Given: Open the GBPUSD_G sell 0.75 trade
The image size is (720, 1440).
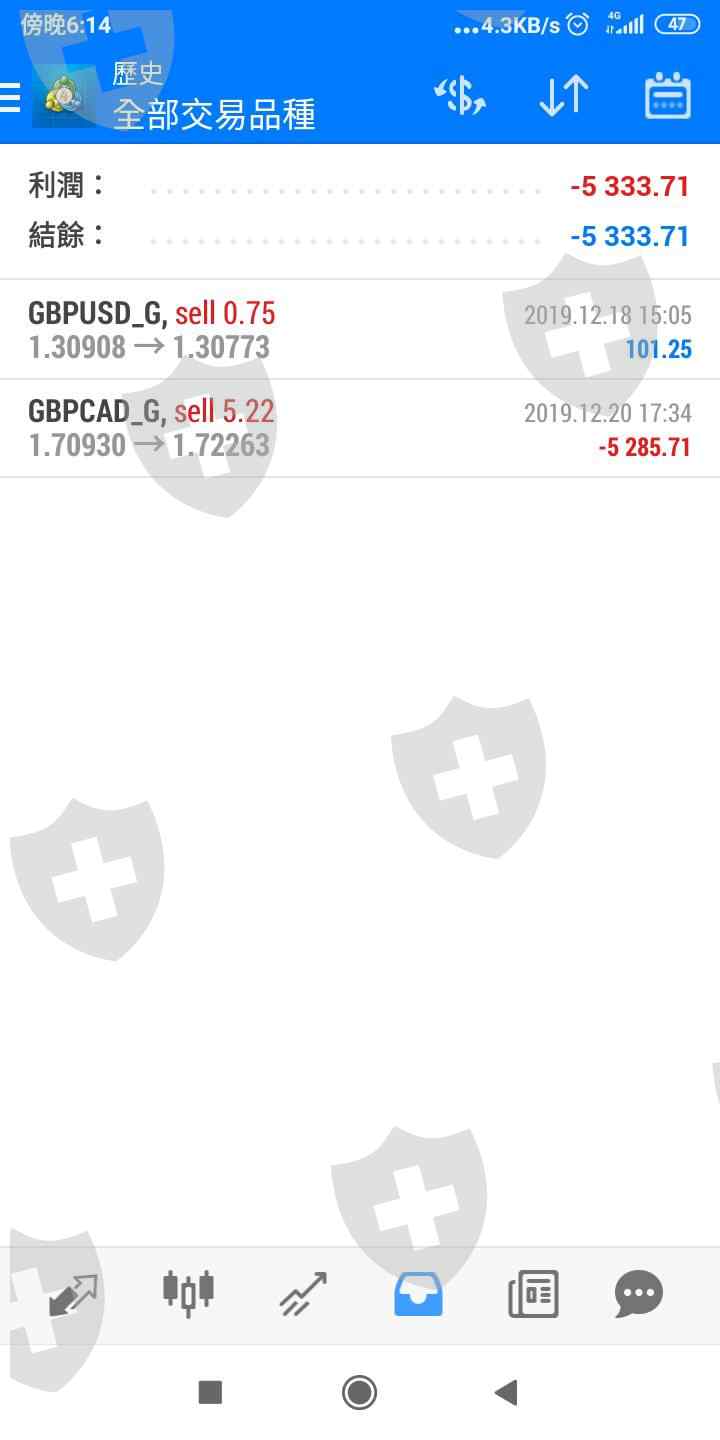Looking at the screenshot, I should click(x=359, y=330).
